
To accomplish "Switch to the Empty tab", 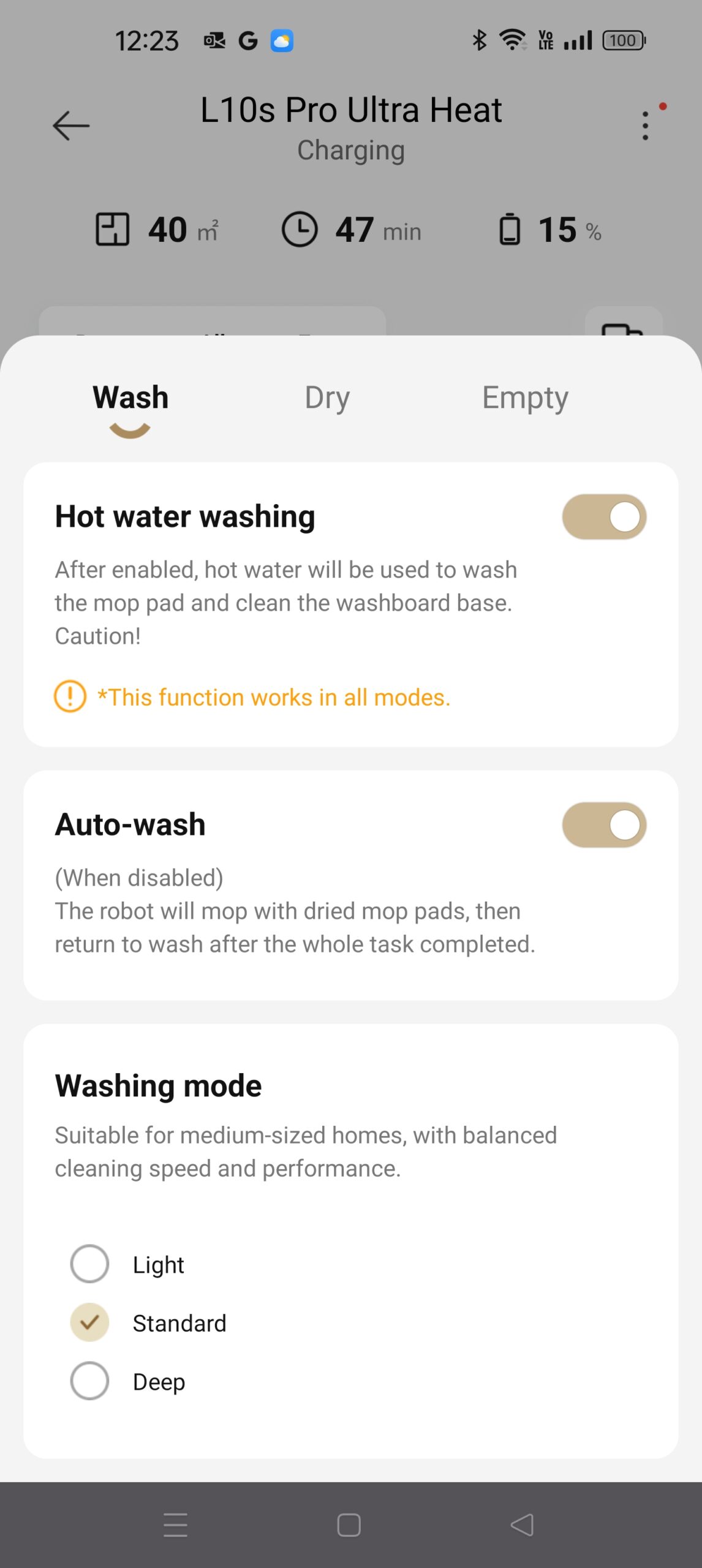I will [525, 398].
